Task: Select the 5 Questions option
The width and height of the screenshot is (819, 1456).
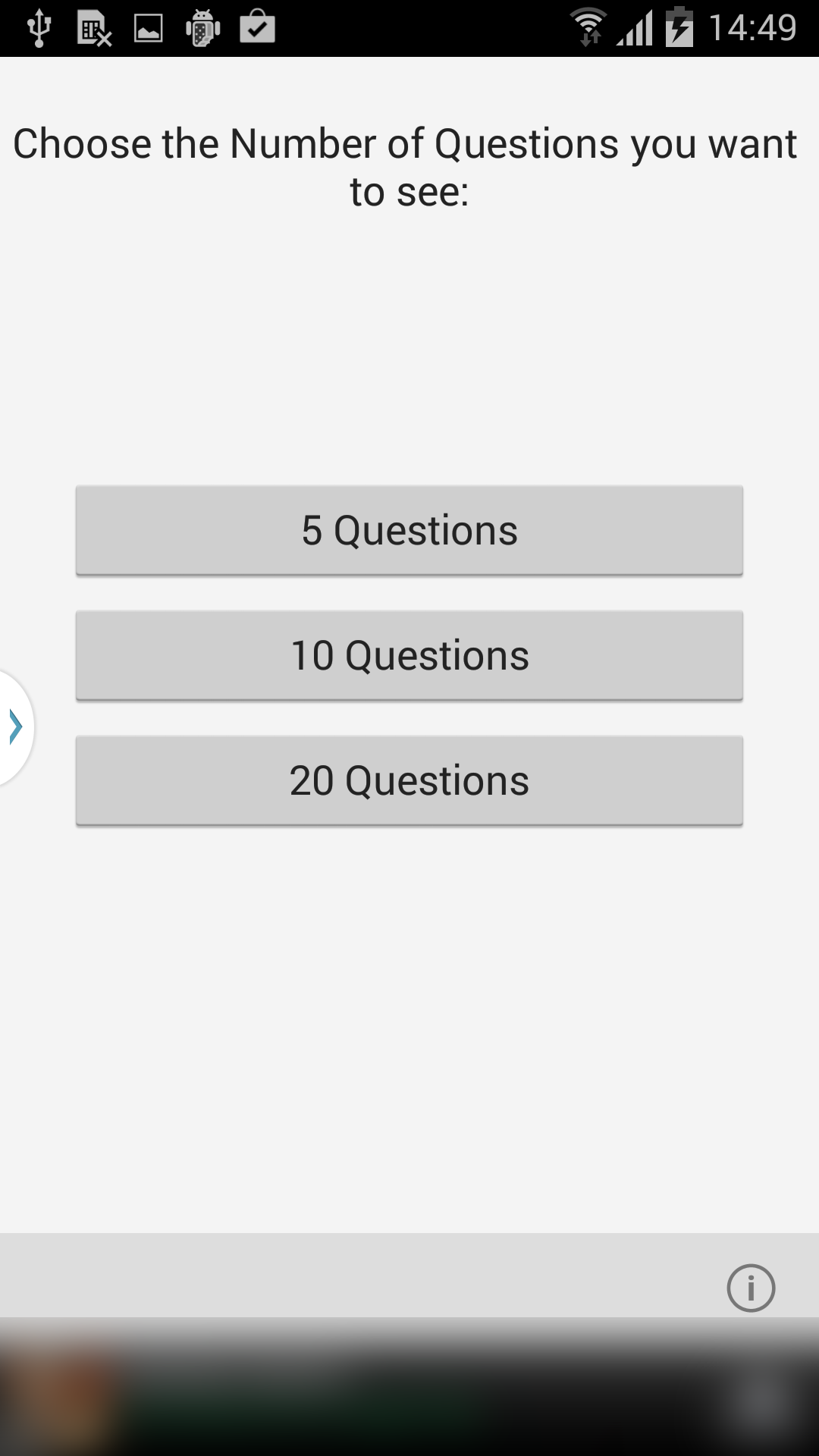Action: [409, 530]
